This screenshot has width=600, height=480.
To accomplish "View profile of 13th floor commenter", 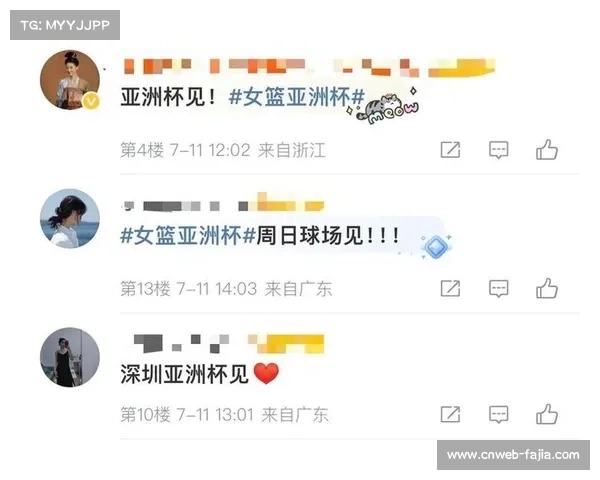I will click(69, 217).
